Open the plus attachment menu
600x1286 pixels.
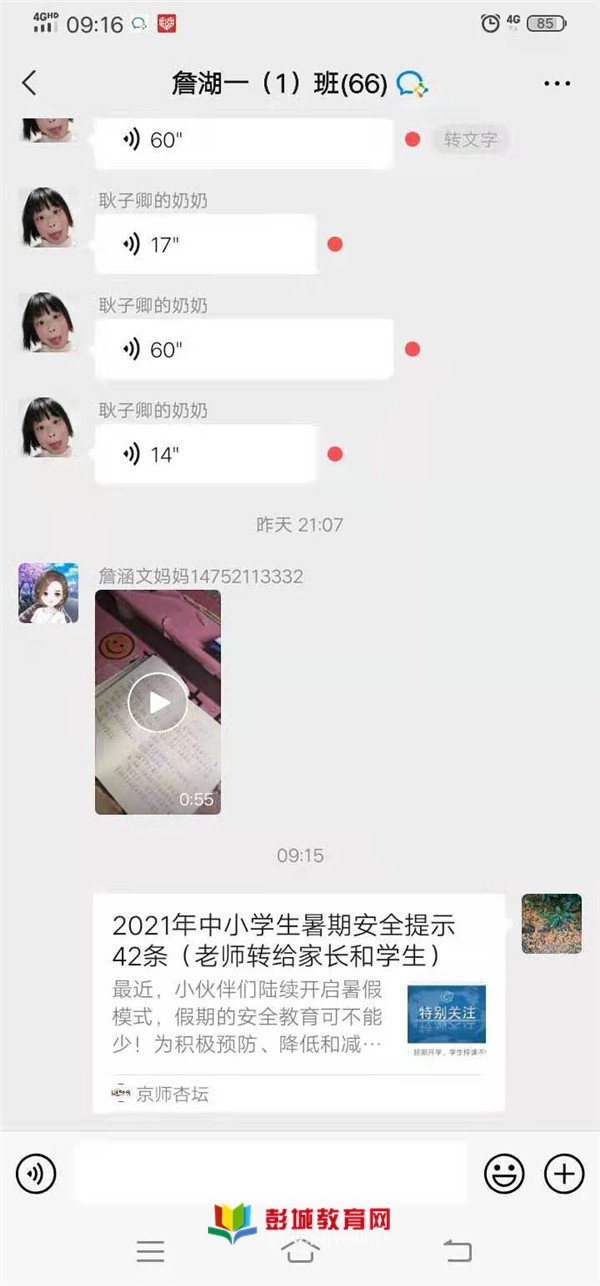point(563,1173)
